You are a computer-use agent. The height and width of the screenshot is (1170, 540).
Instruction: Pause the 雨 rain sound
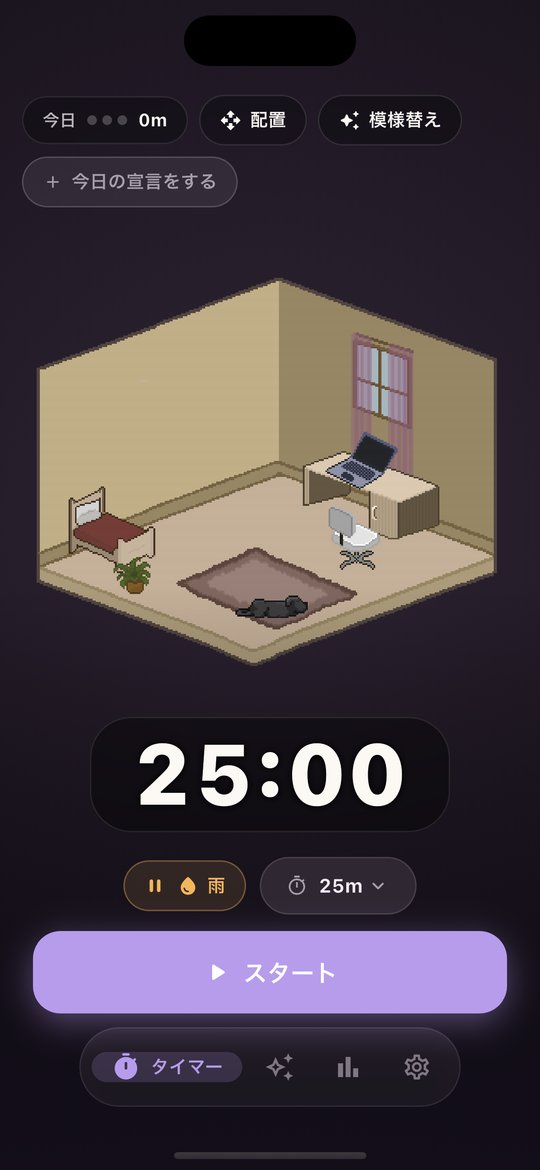pyautogui.click(x=184, y=886)
